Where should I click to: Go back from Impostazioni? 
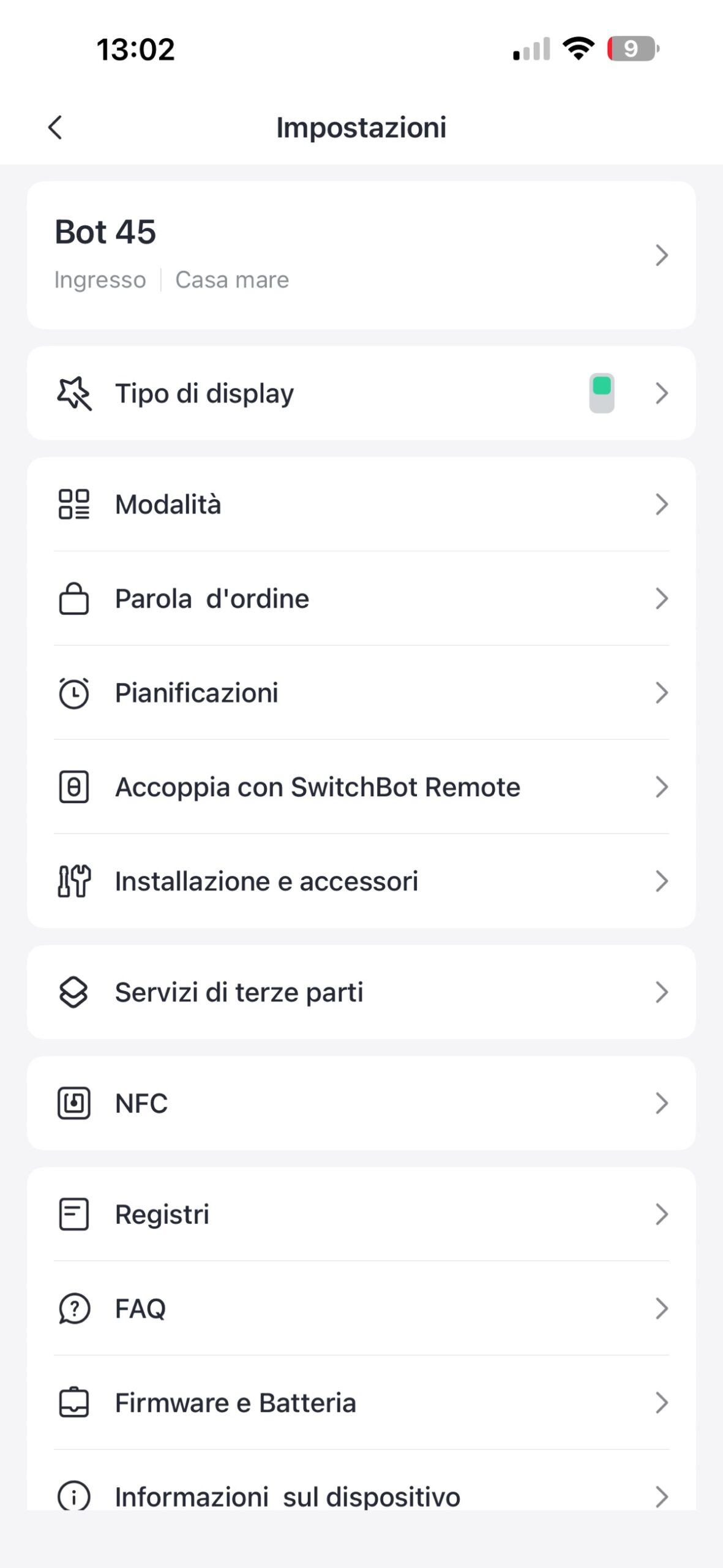pos(55,127)
